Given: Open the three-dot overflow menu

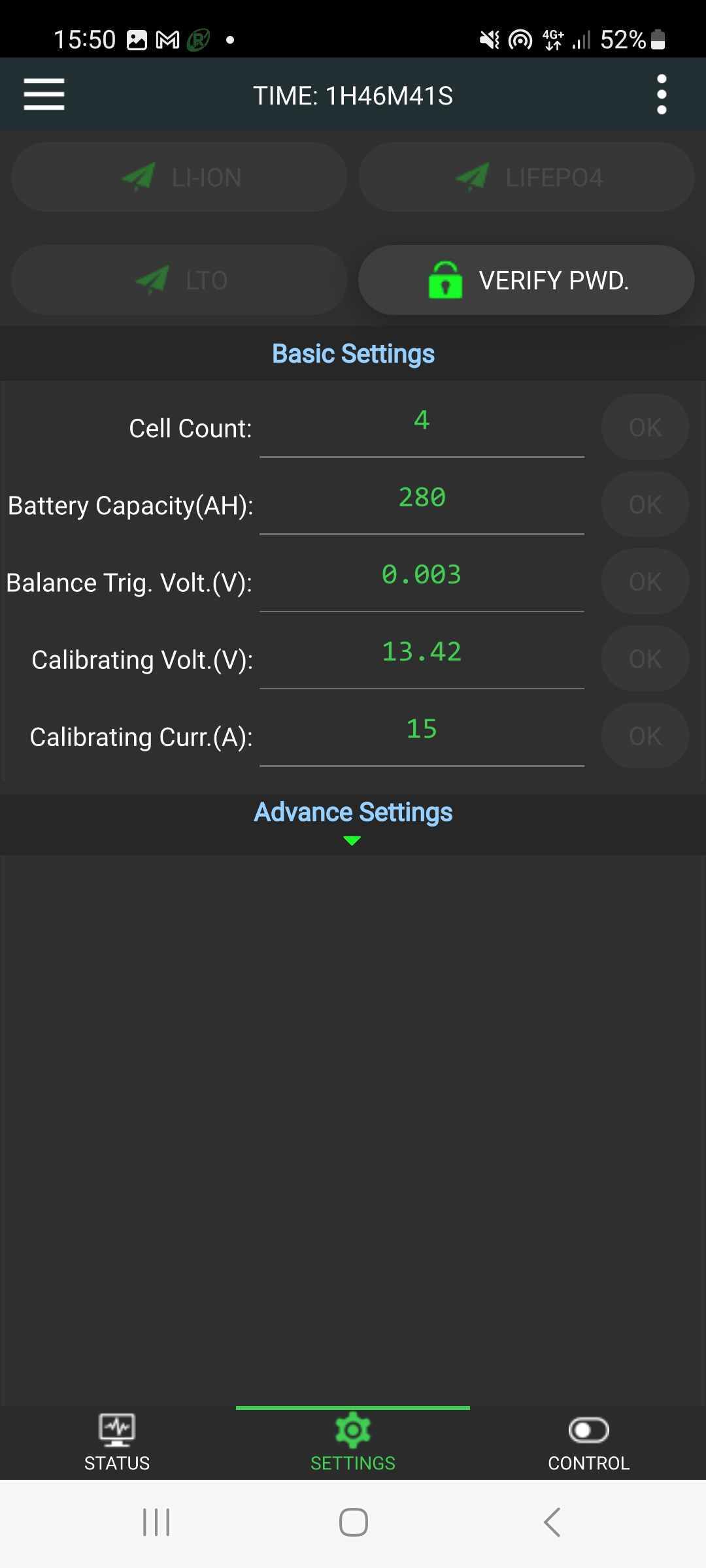Looking at the screenshot, I should pos(661,95).
